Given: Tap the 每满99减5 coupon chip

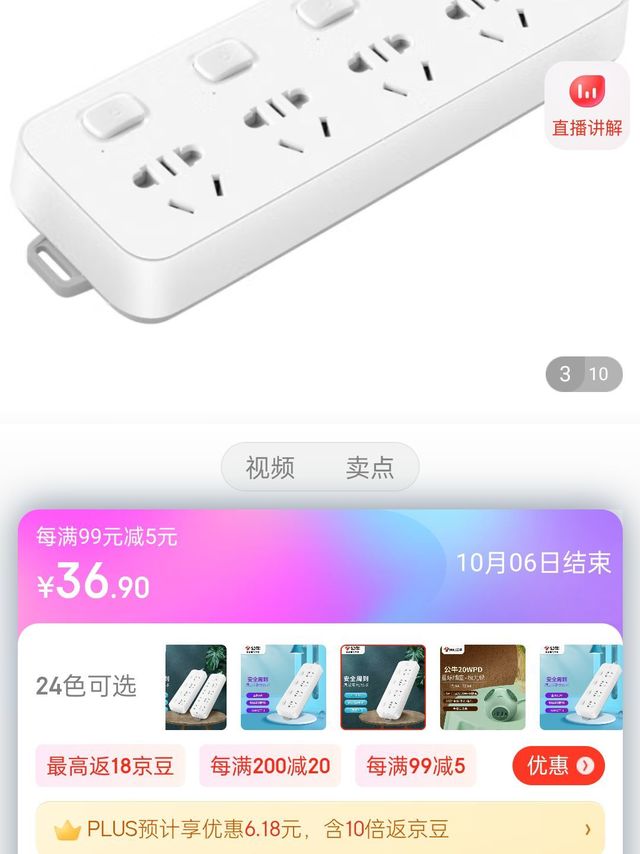Looking at the screenshot, I should 416,767.
